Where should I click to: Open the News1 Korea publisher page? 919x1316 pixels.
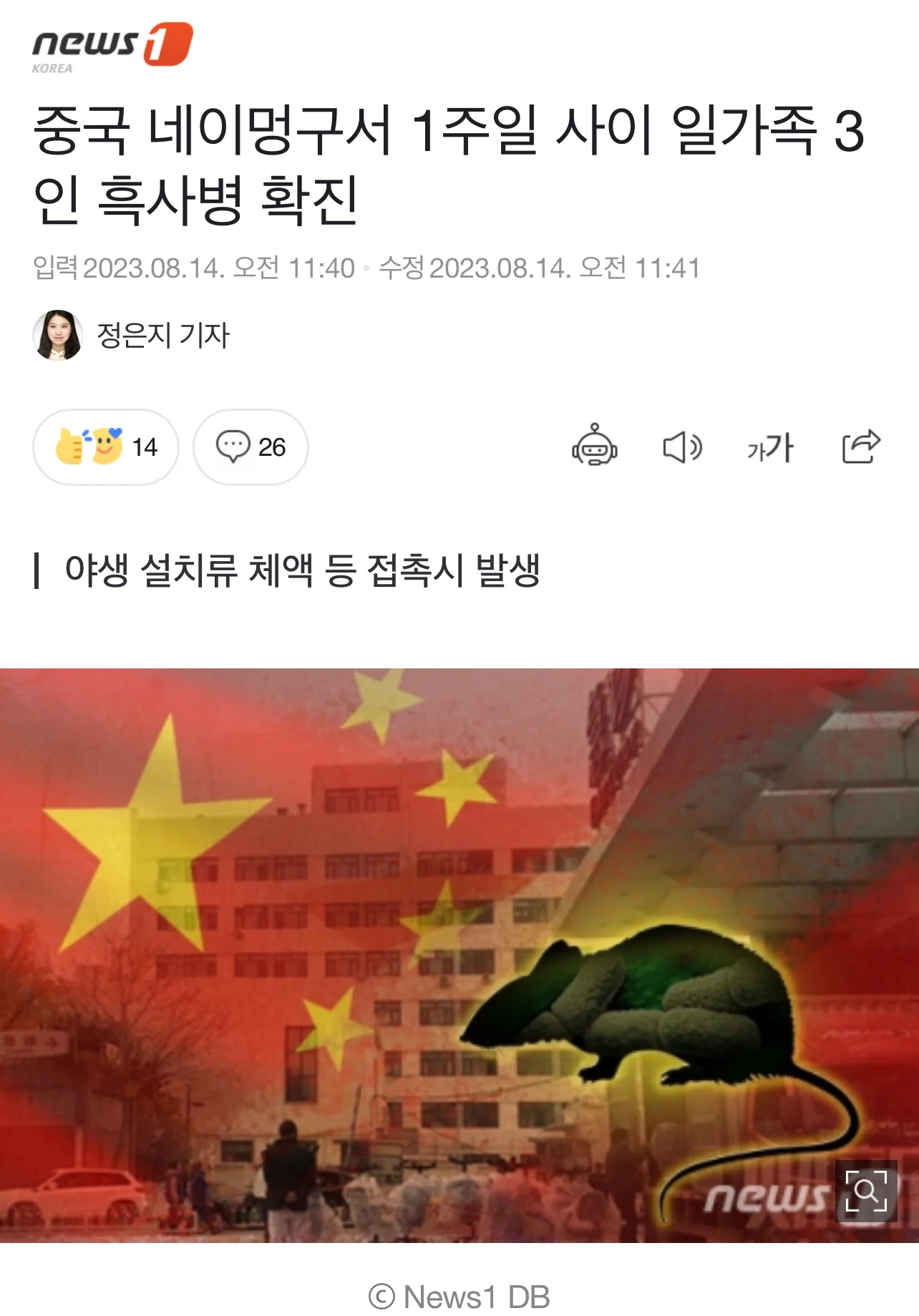(x=112, y=47)
